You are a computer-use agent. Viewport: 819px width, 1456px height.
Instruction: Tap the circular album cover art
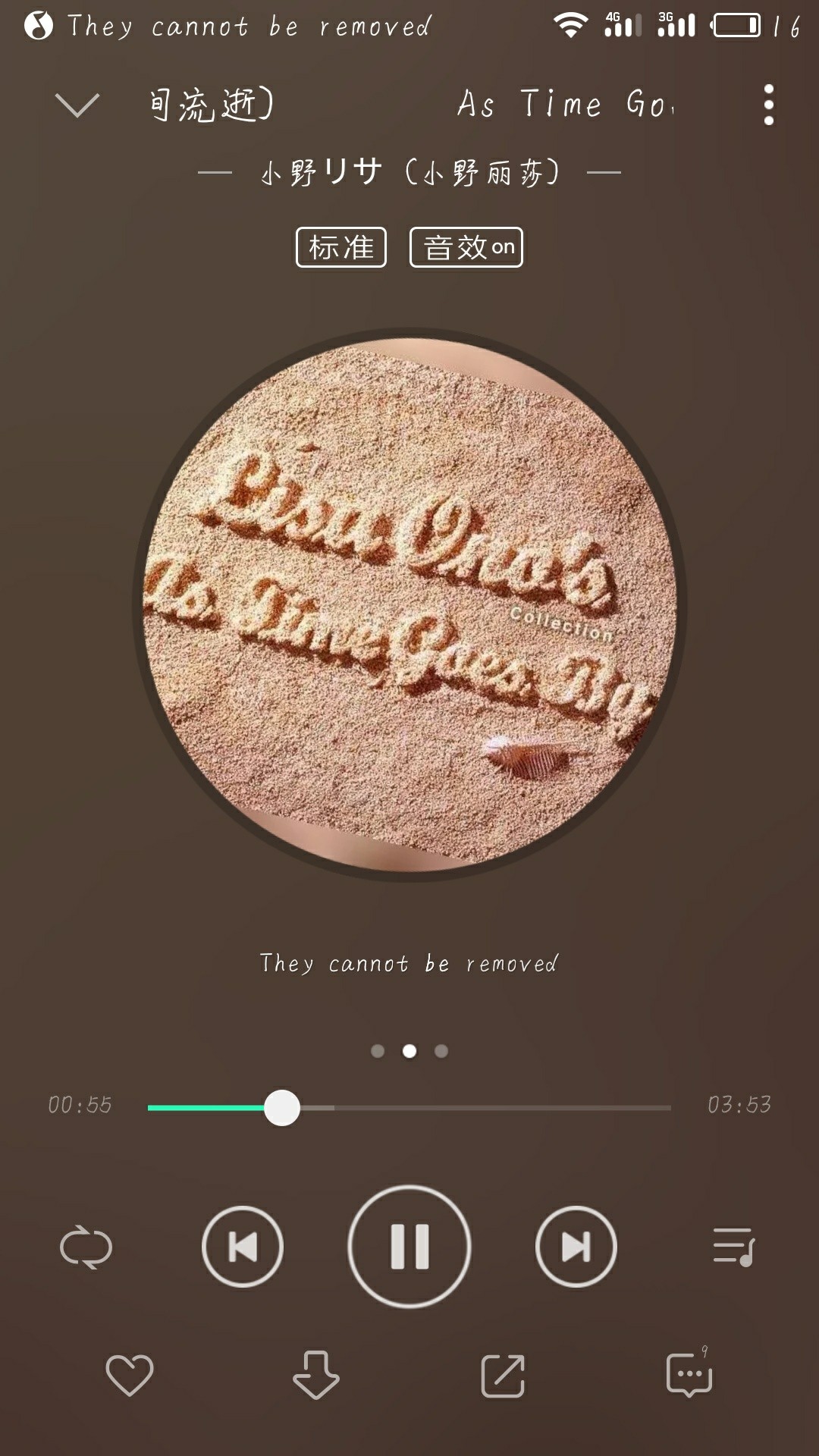[x=409, y=604]
